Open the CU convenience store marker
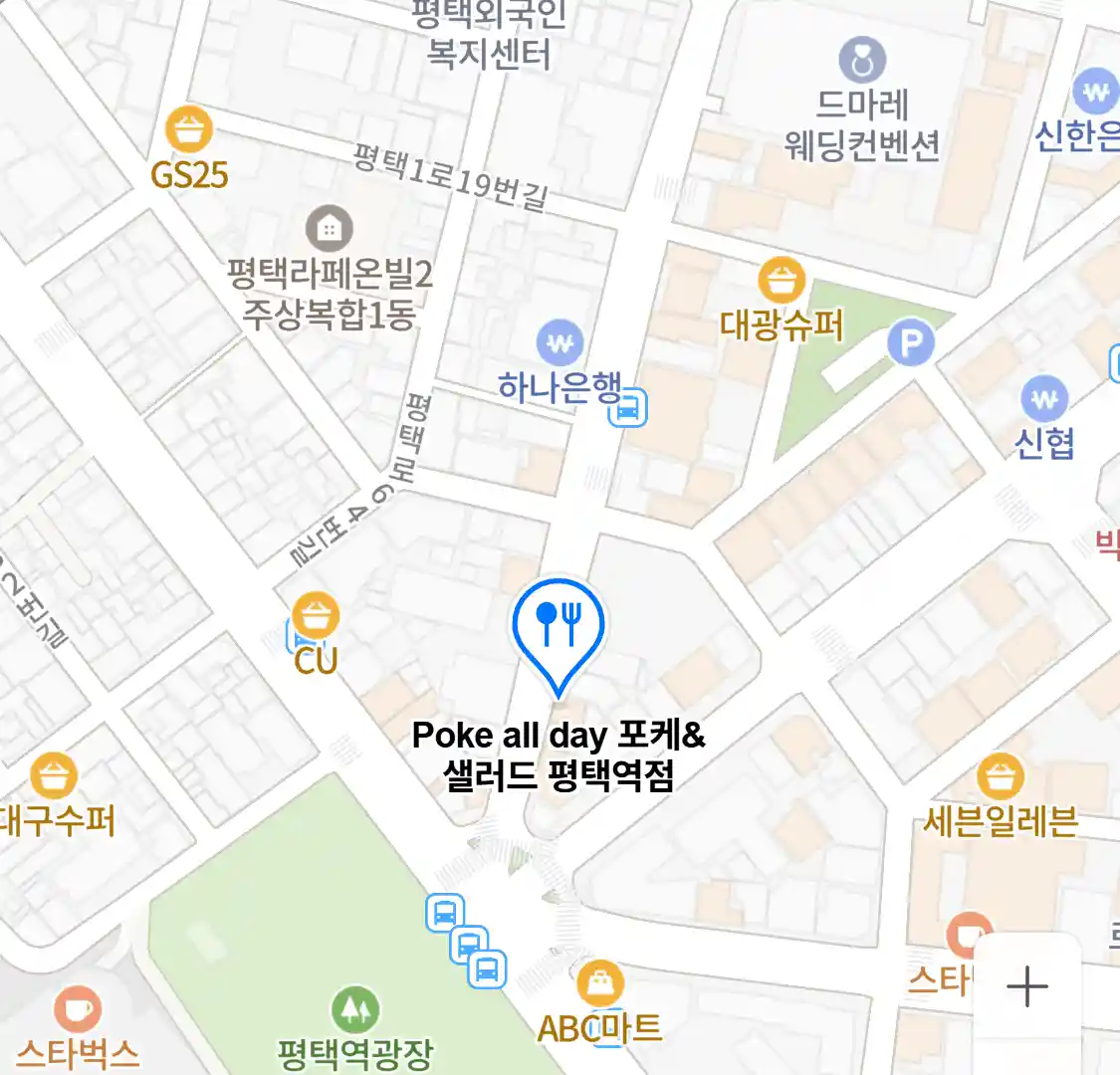This screenshot has height=1075, width=1120. click(x=316, y=616)
